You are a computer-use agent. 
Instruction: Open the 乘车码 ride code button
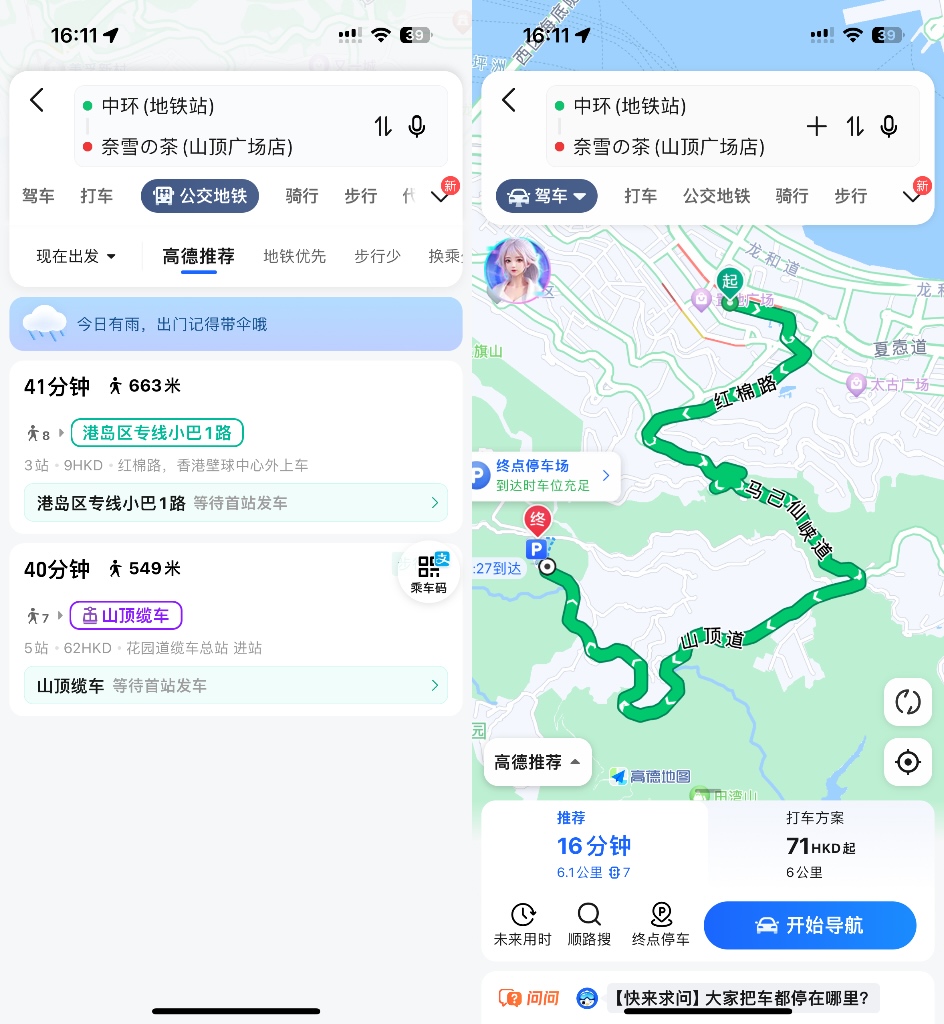429,573
